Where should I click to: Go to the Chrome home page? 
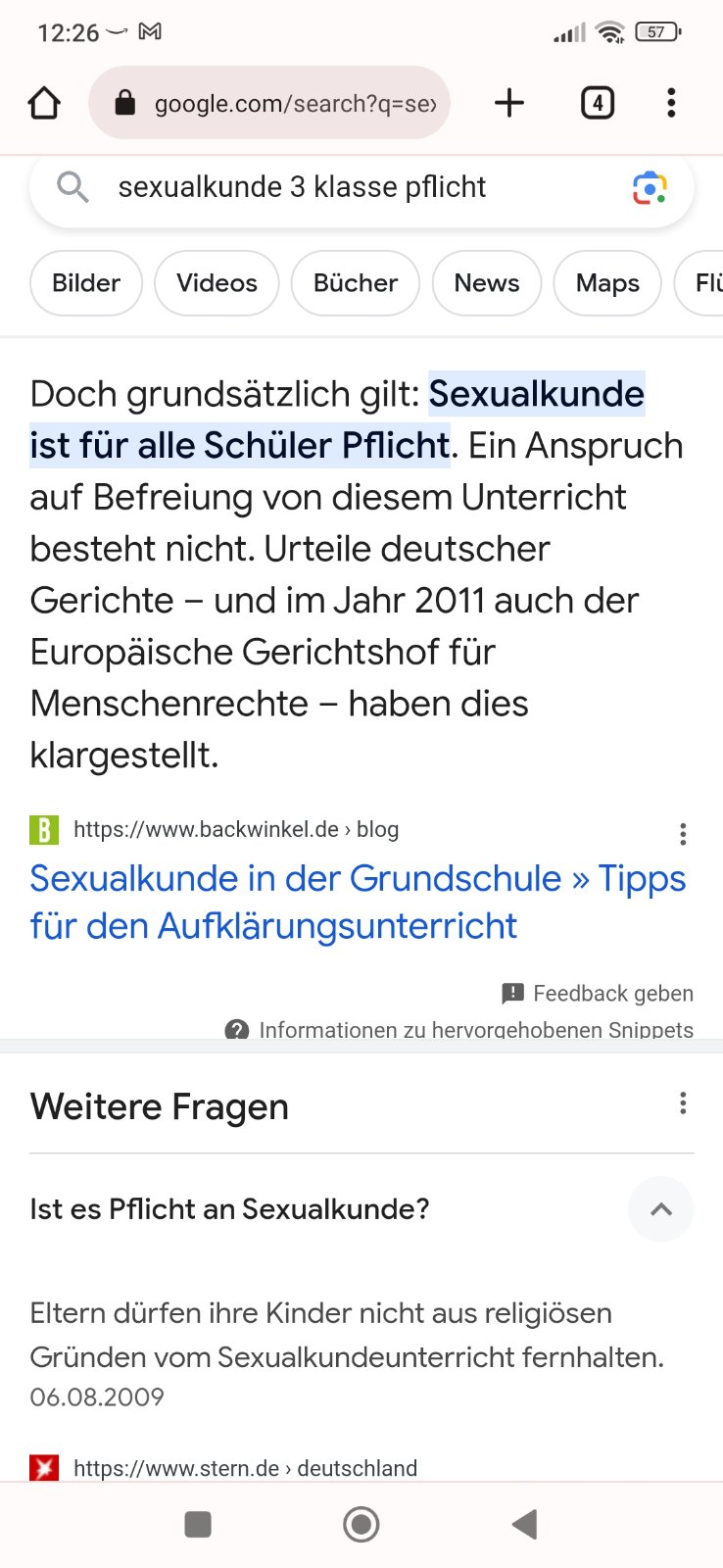[44, 103]
